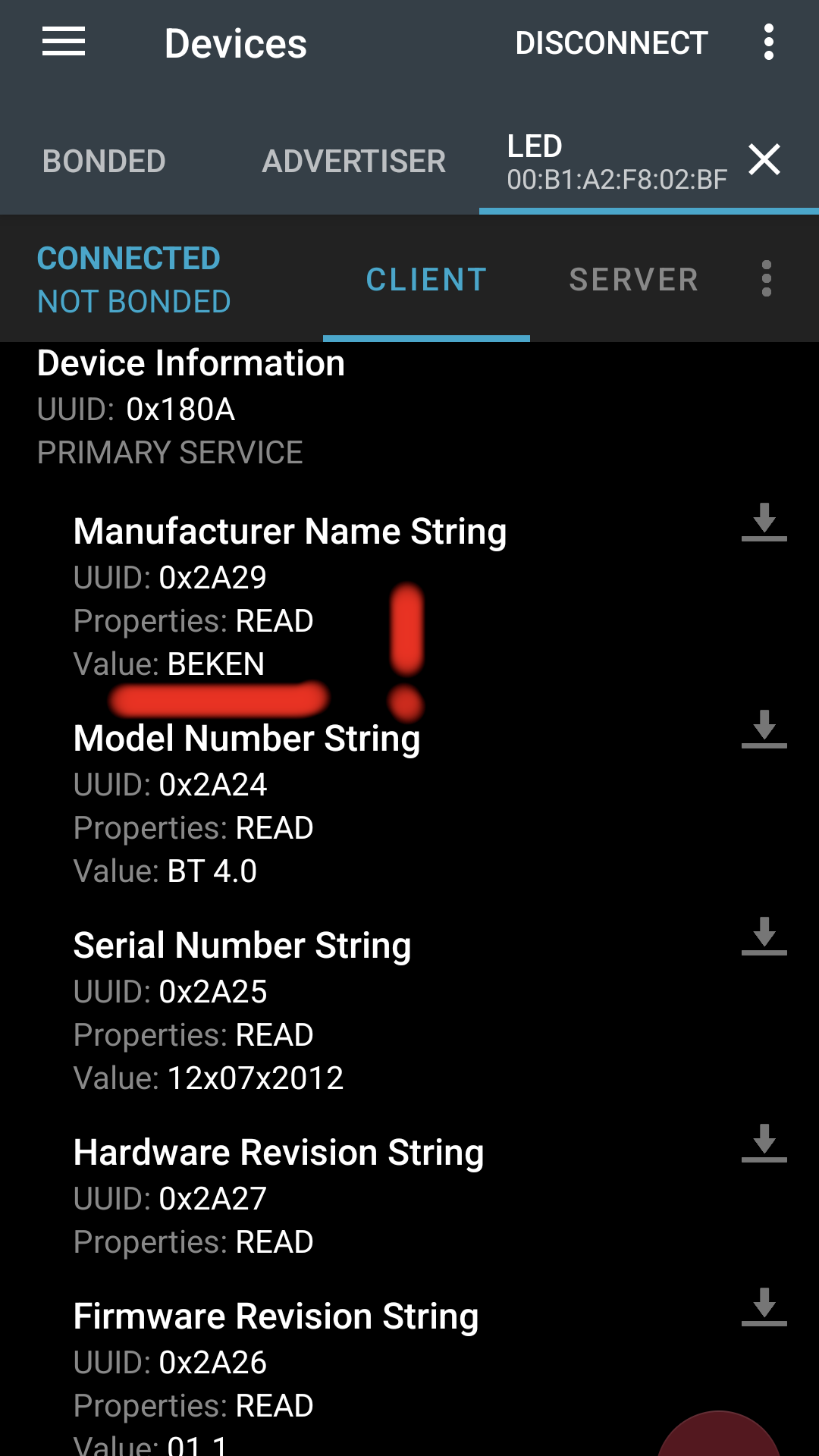The width and height of the screenshot is (819, 1456).
Task: Read the Hardware Revision String value
Action: (764, 1144)
